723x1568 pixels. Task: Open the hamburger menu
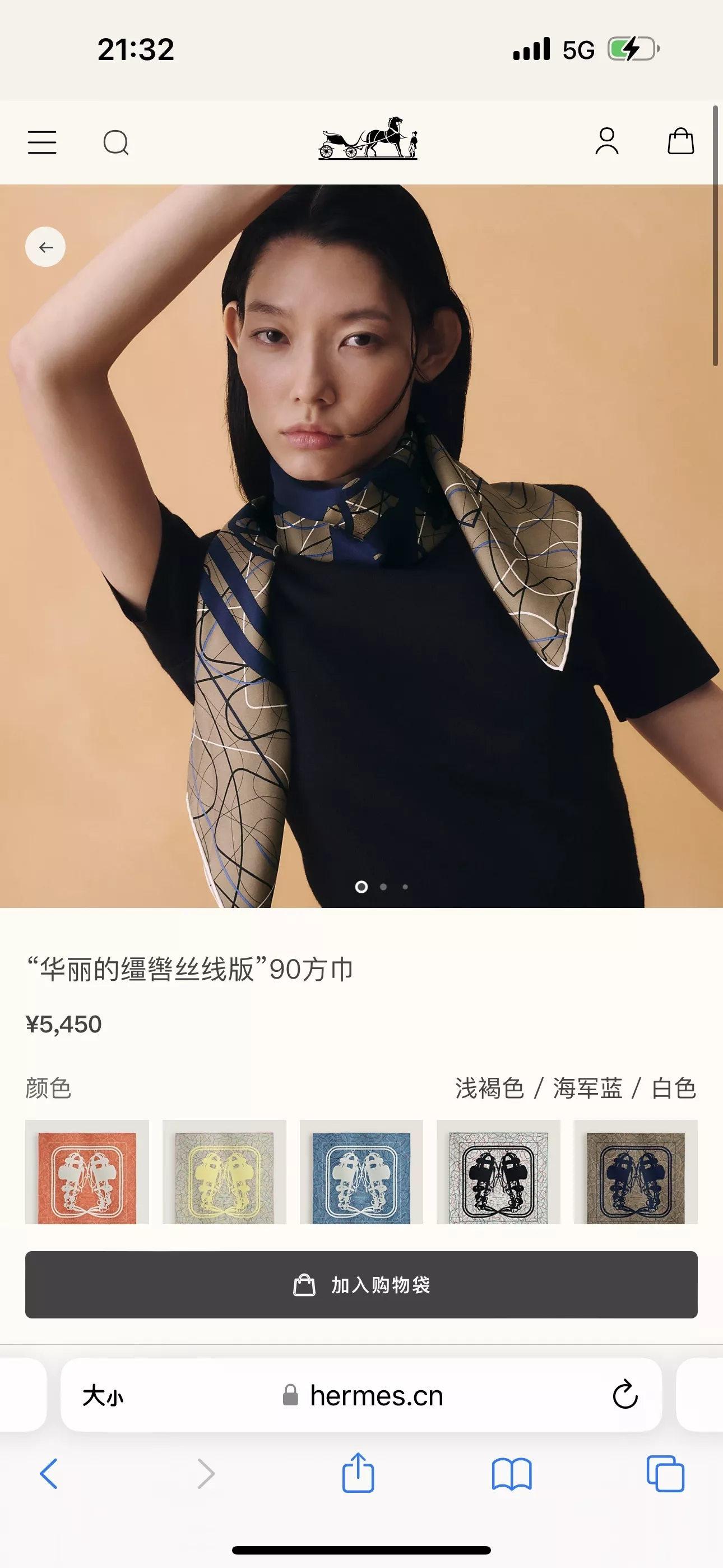tap(42, 142)
